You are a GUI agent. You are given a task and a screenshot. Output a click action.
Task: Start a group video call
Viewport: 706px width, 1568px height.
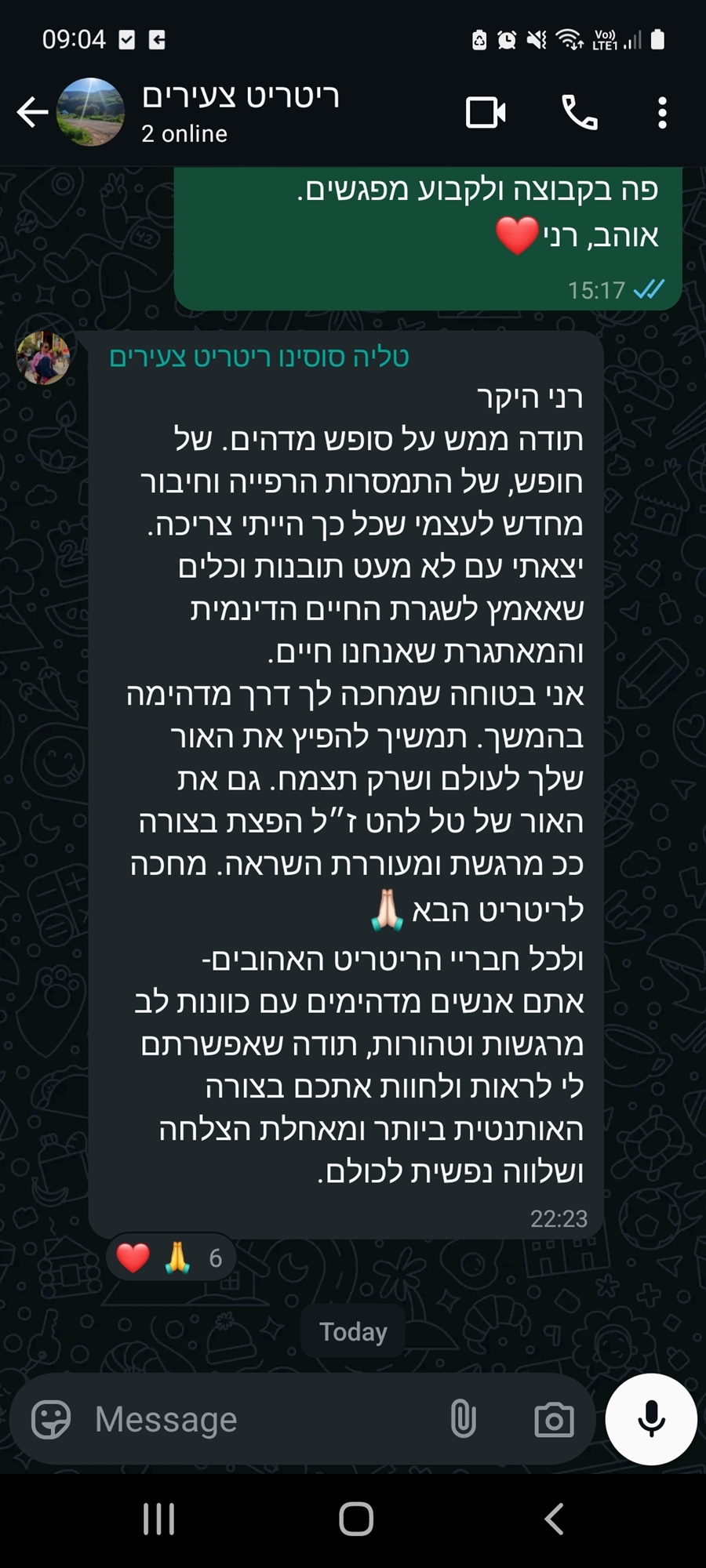(486, 113)
